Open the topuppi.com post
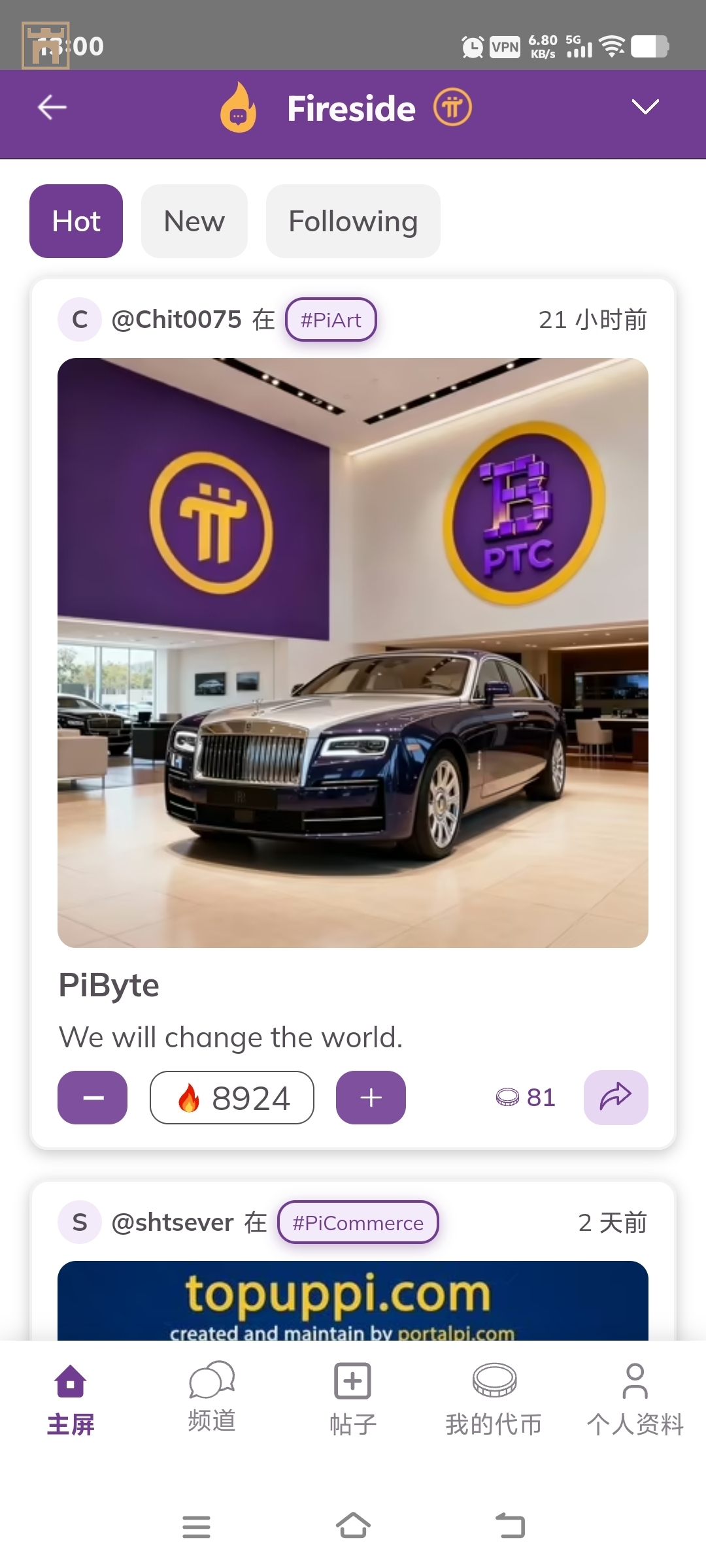 click(353, 1300)
